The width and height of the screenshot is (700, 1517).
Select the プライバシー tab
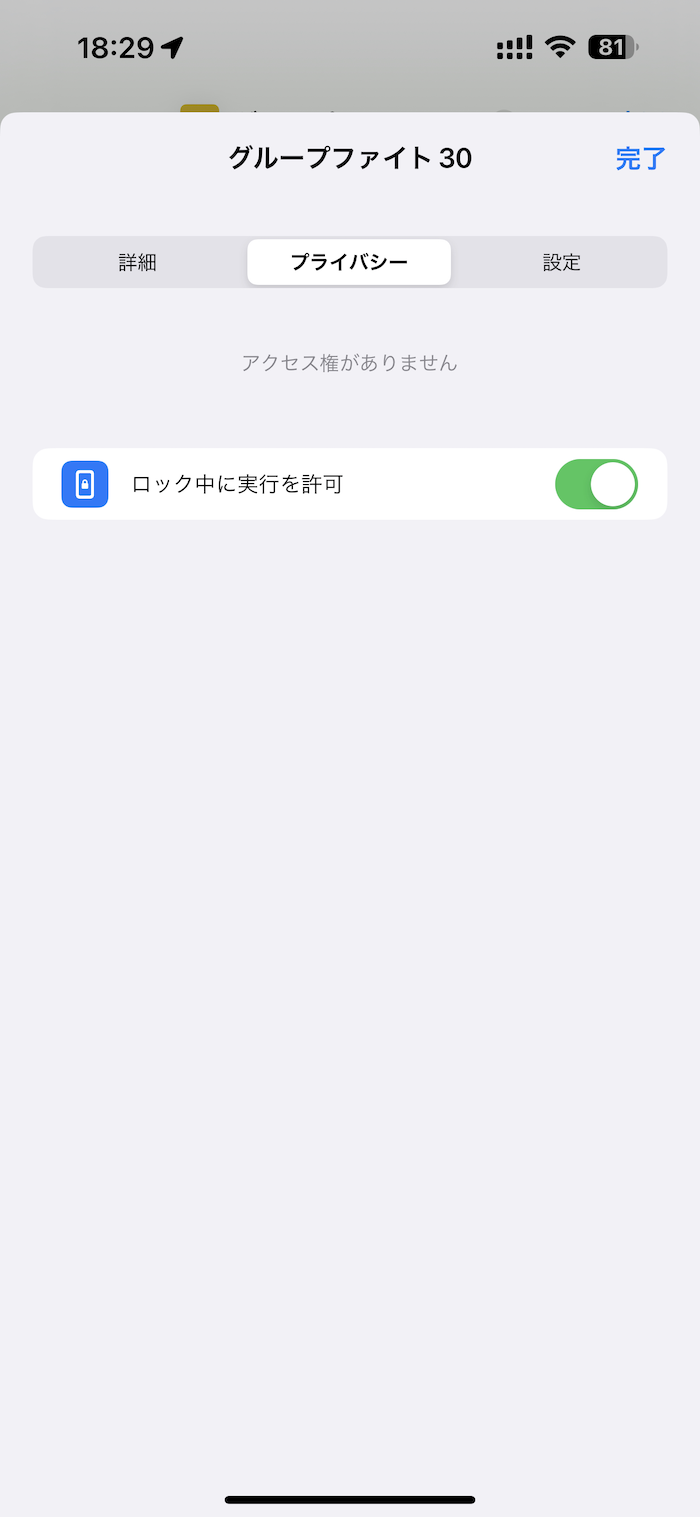point(349,262)
